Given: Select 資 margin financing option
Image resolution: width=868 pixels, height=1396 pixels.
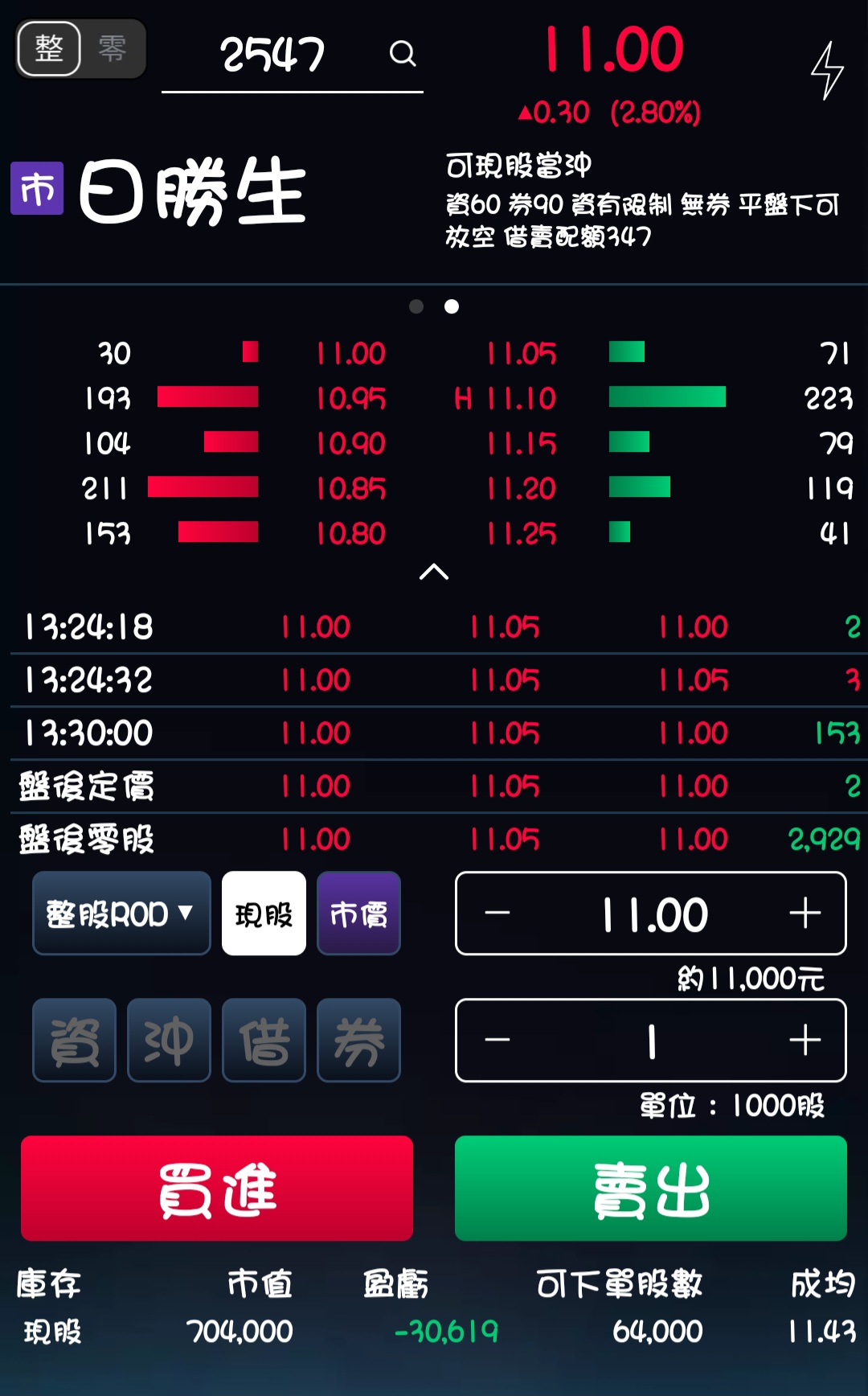Looking at the screenshot, I should (x=74, y=1041).
